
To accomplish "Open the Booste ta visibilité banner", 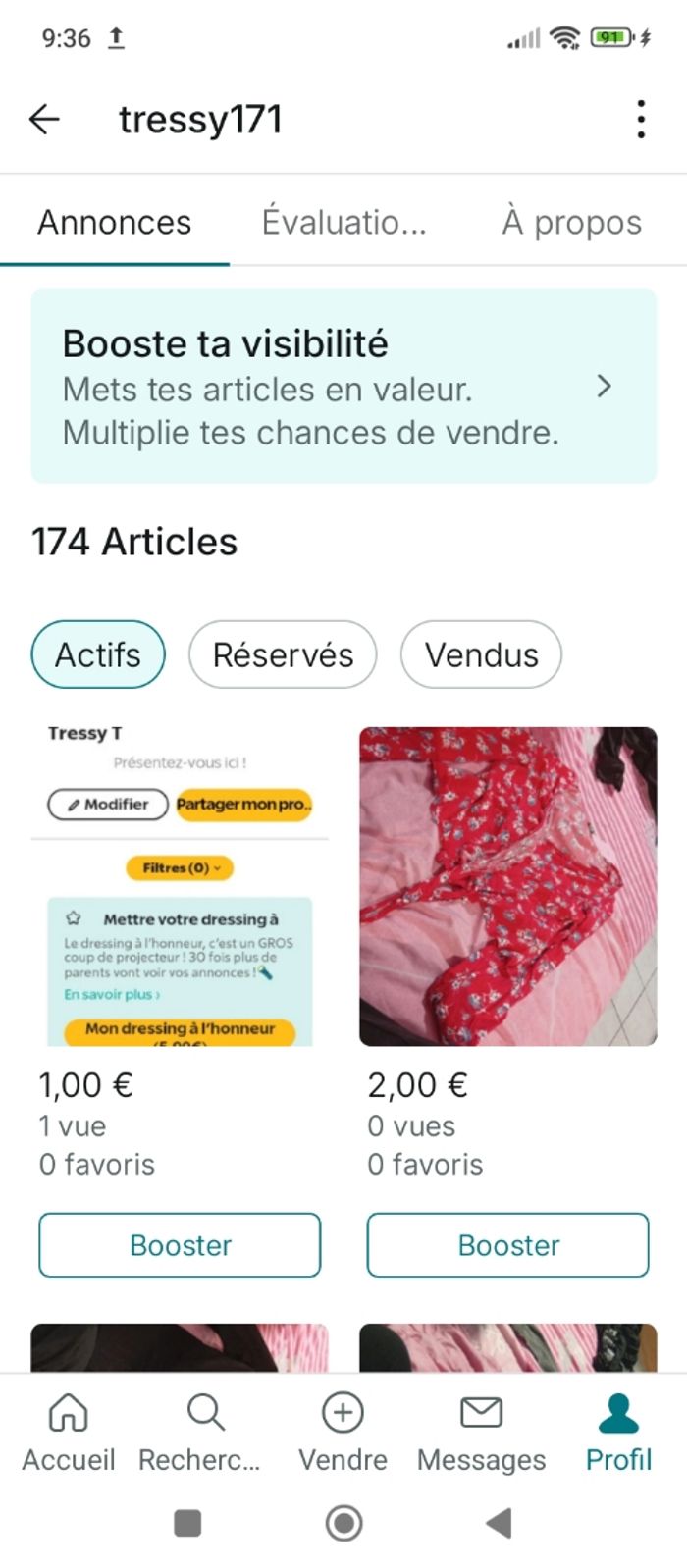I will tap(343, 387).
